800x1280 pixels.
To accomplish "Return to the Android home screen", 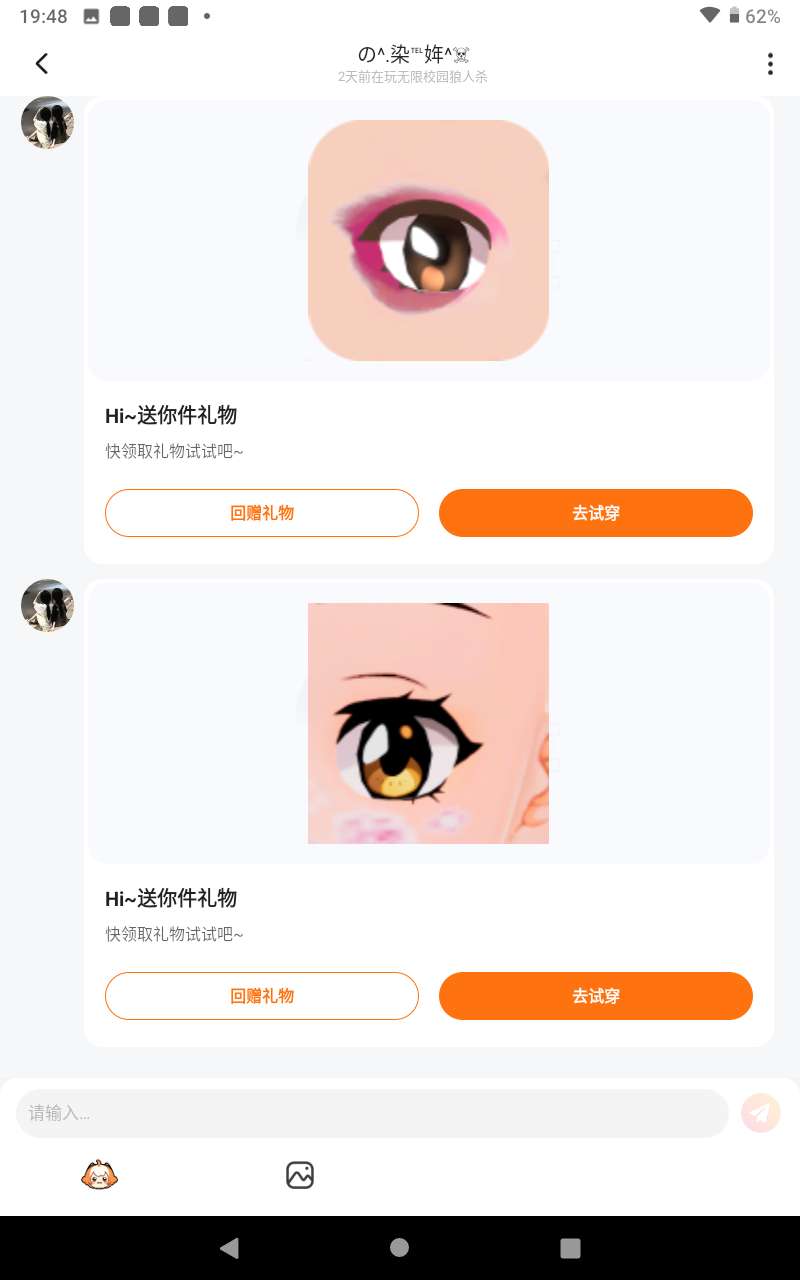I will pyautogui.click(x=399, y=1247).
